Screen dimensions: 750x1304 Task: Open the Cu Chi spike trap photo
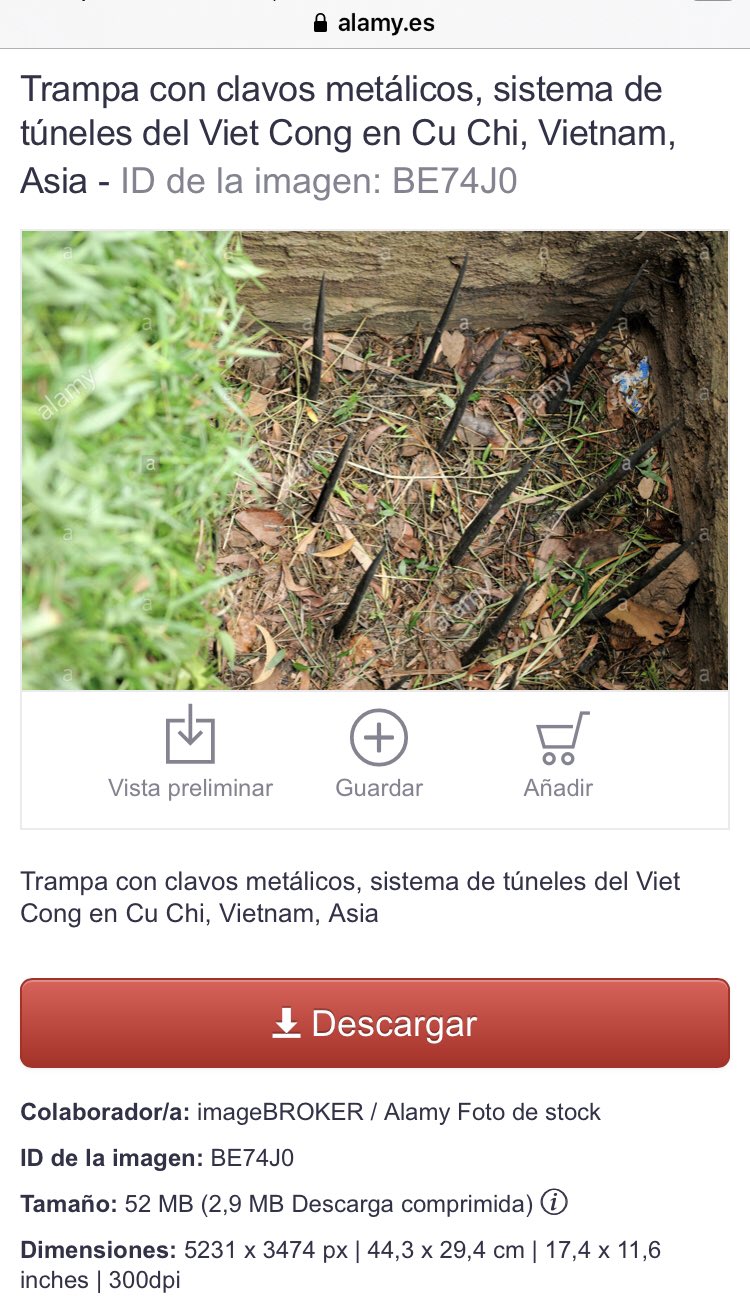(375, 460)
